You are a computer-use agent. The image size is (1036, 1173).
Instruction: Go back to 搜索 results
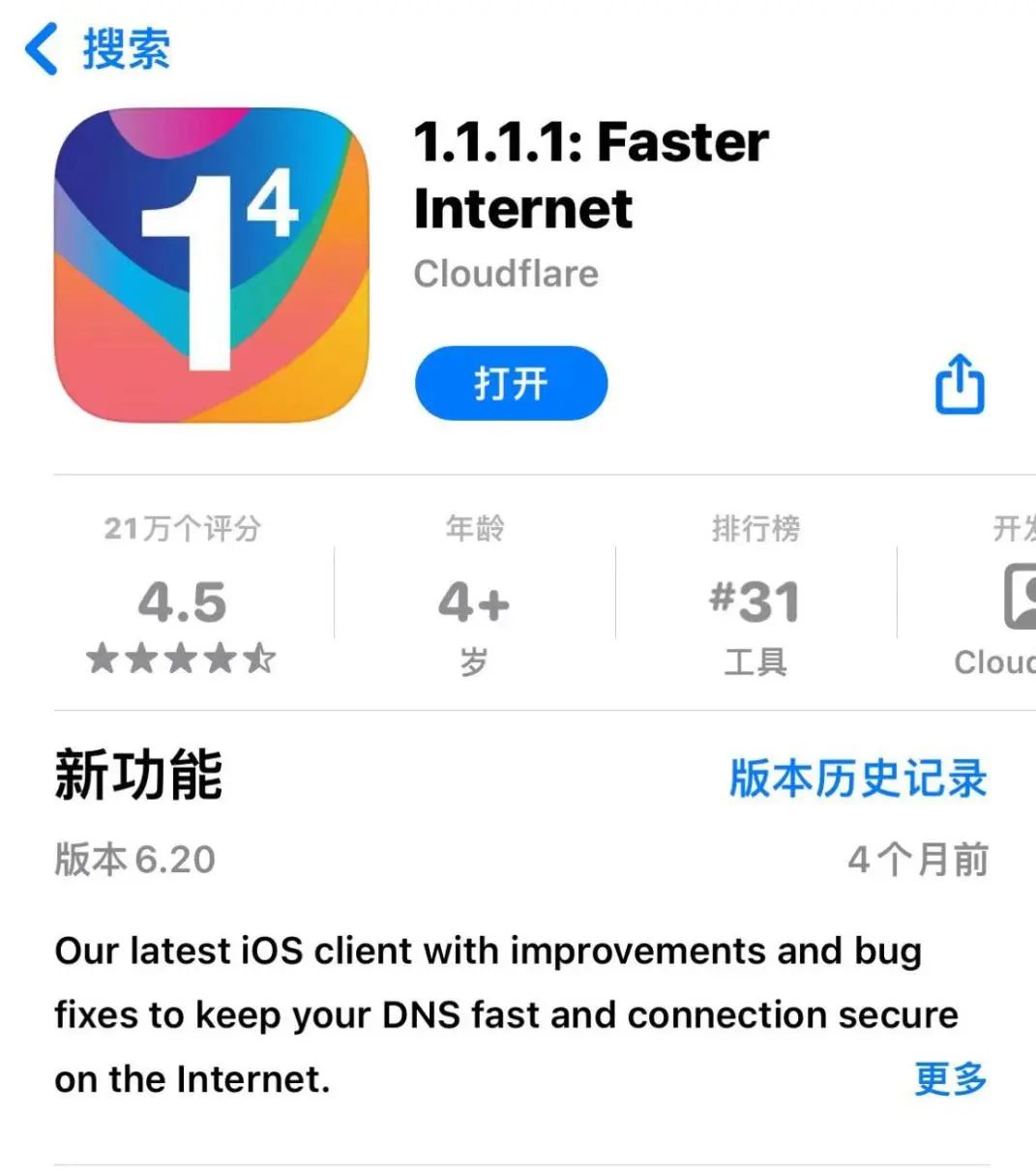pos(97,48)
